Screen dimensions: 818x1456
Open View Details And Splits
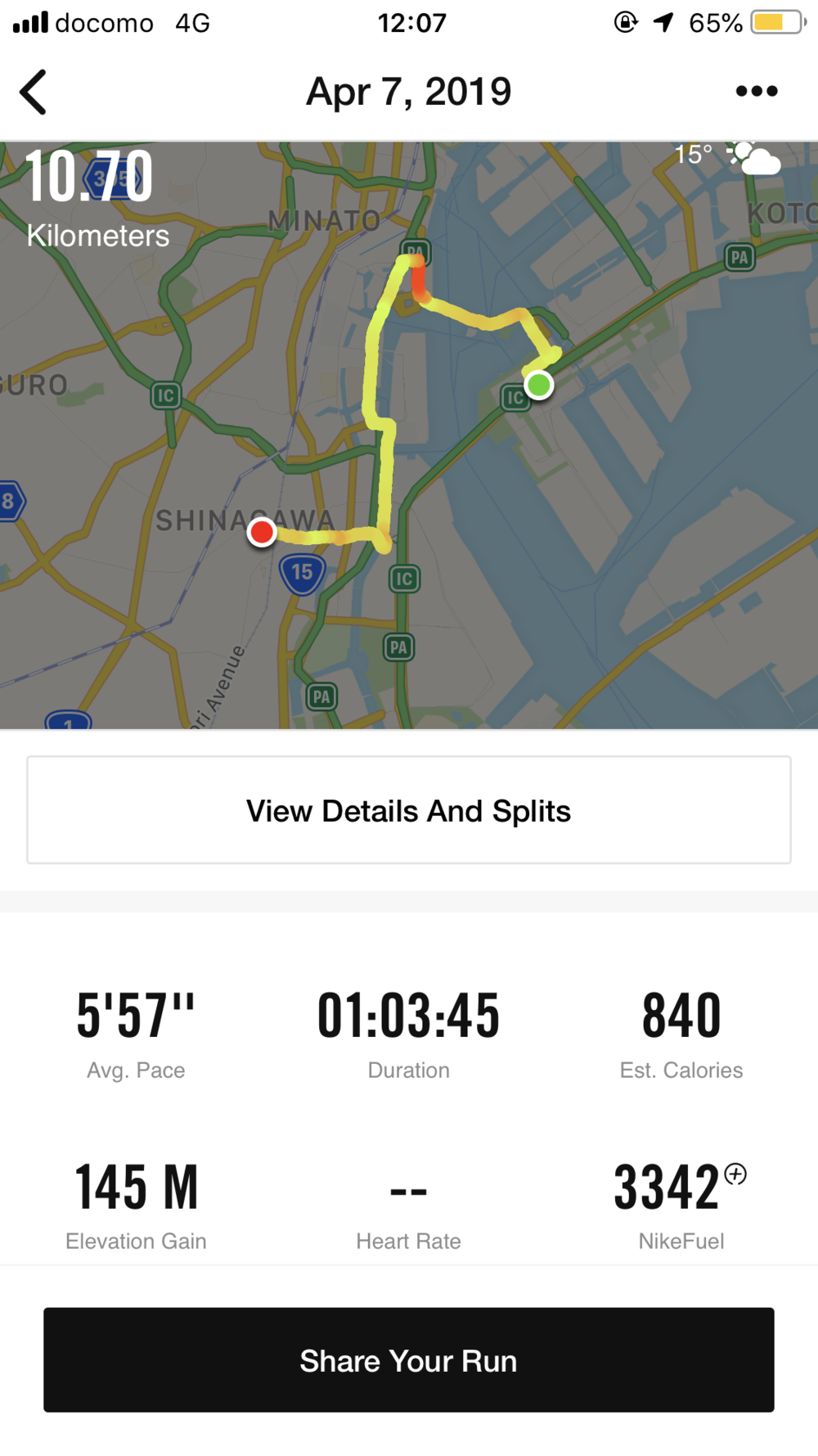409,810
